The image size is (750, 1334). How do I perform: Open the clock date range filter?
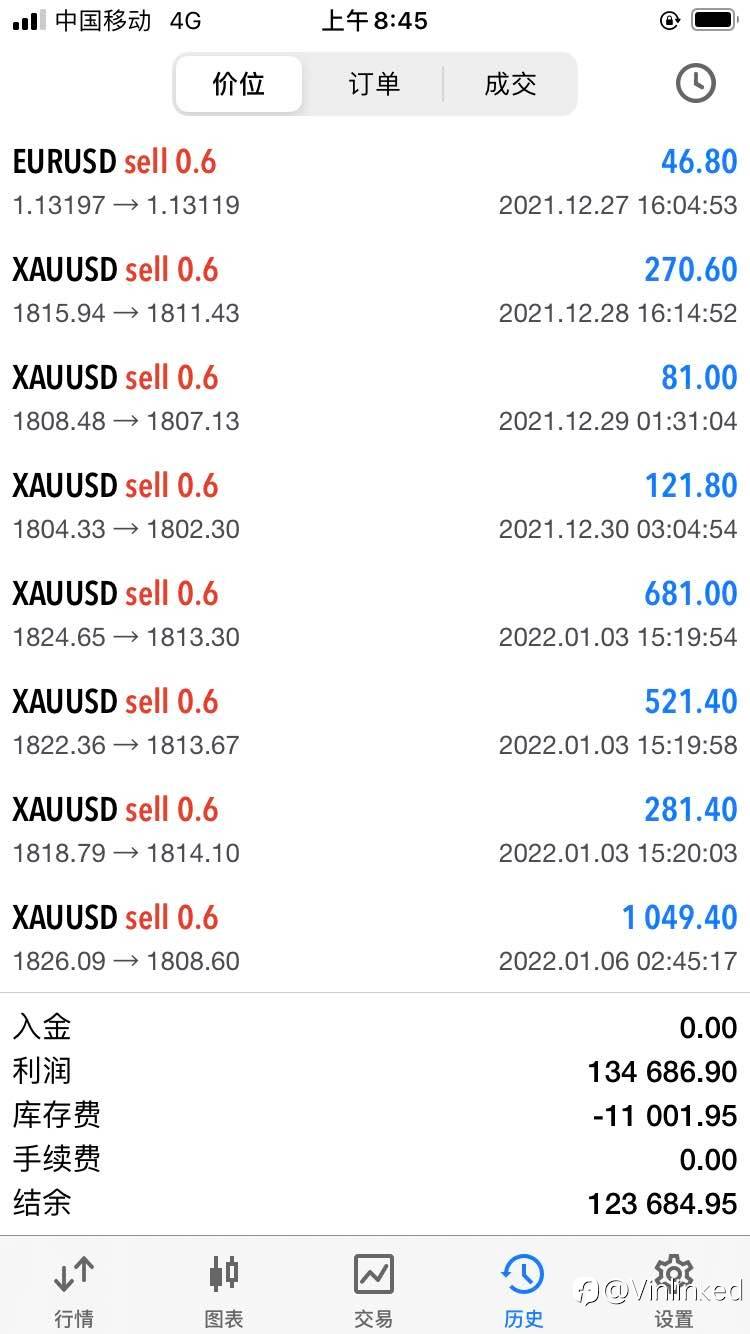pyautogui.click(x=695, y=83)
